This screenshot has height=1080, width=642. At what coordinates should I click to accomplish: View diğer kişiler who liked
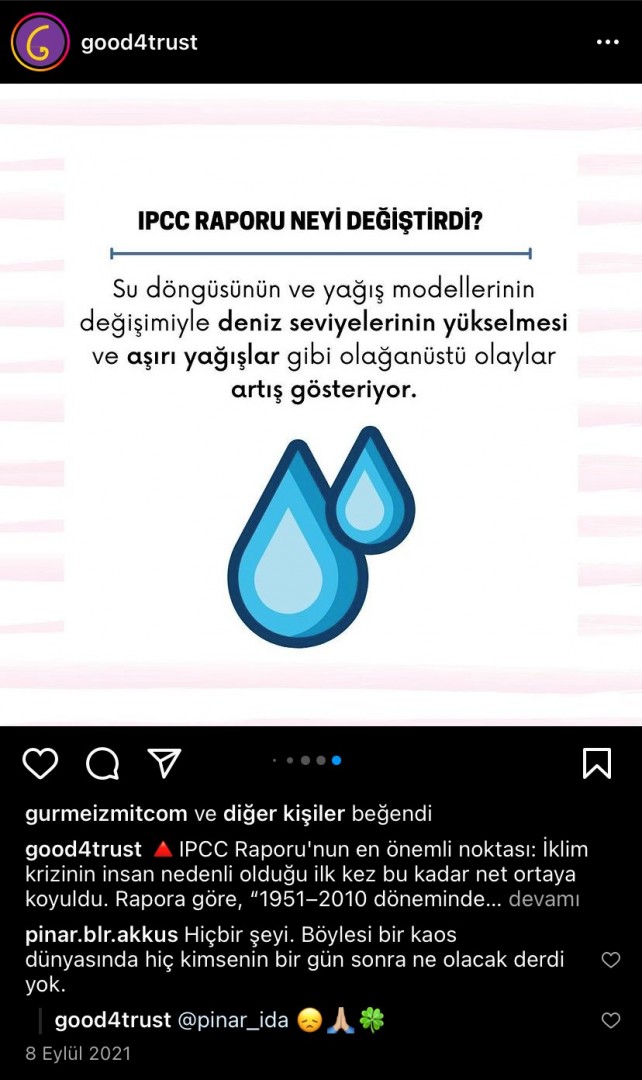(284, 813)
